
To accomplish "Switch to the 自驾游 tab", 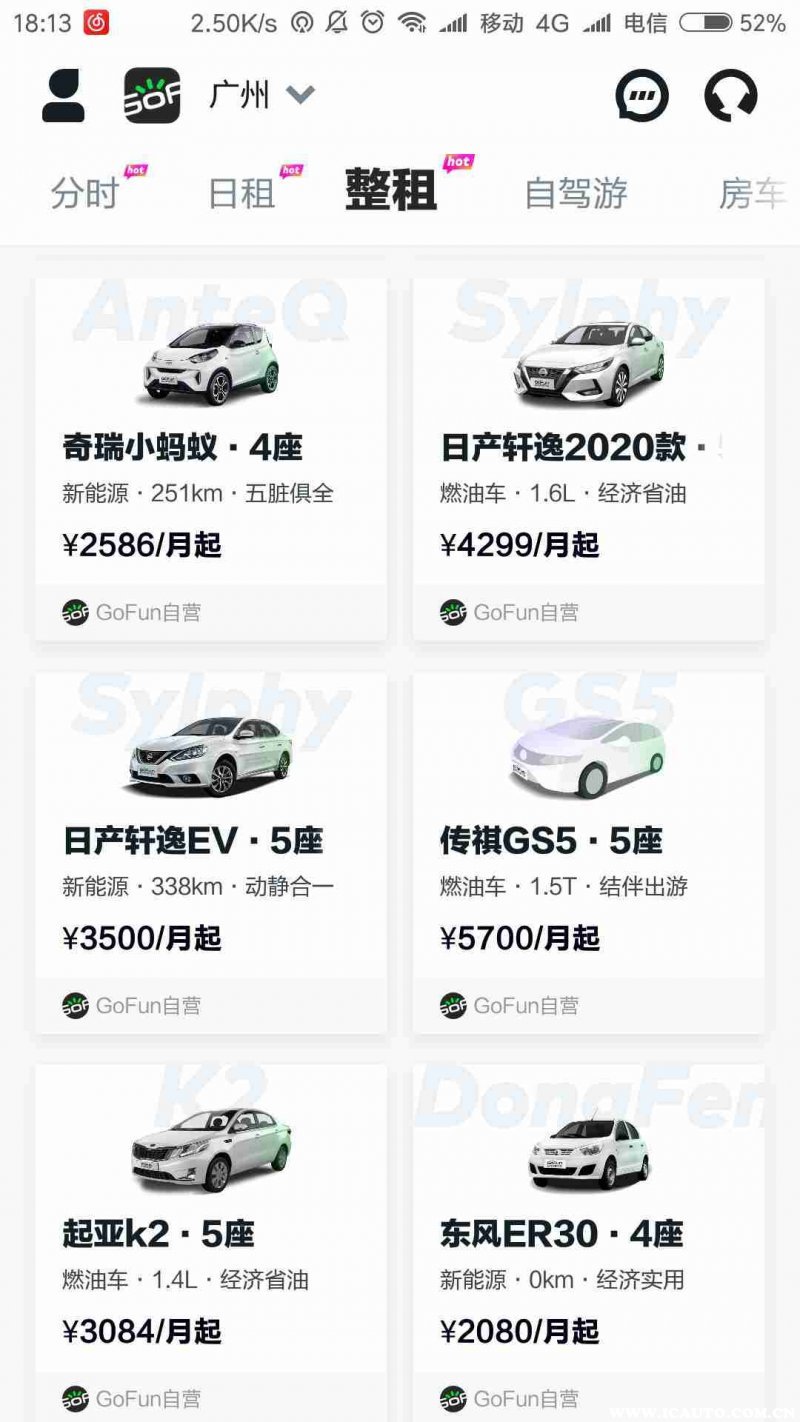I will coord(576,192).
